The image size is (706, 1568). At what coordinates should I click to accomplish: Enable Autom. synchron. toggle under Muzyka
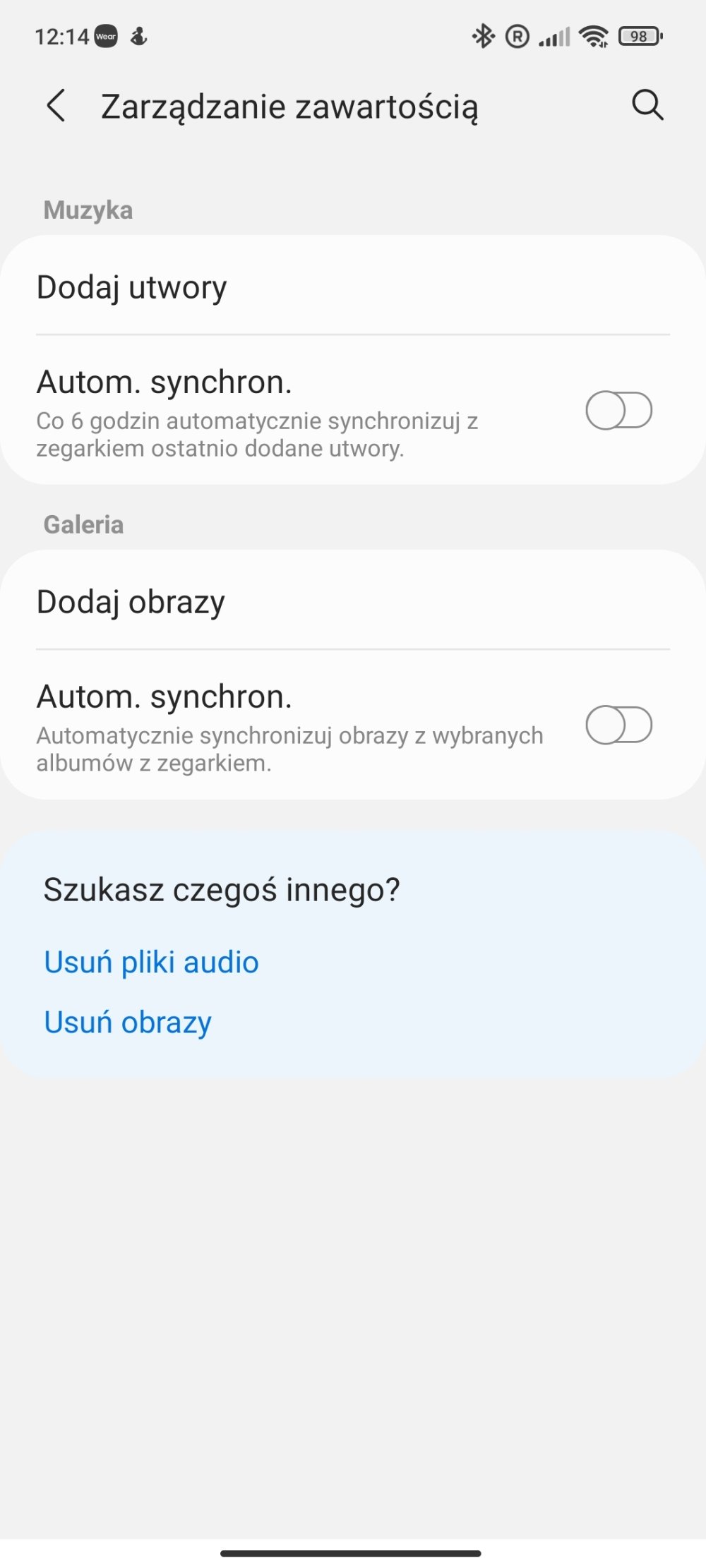coord(618,411)
